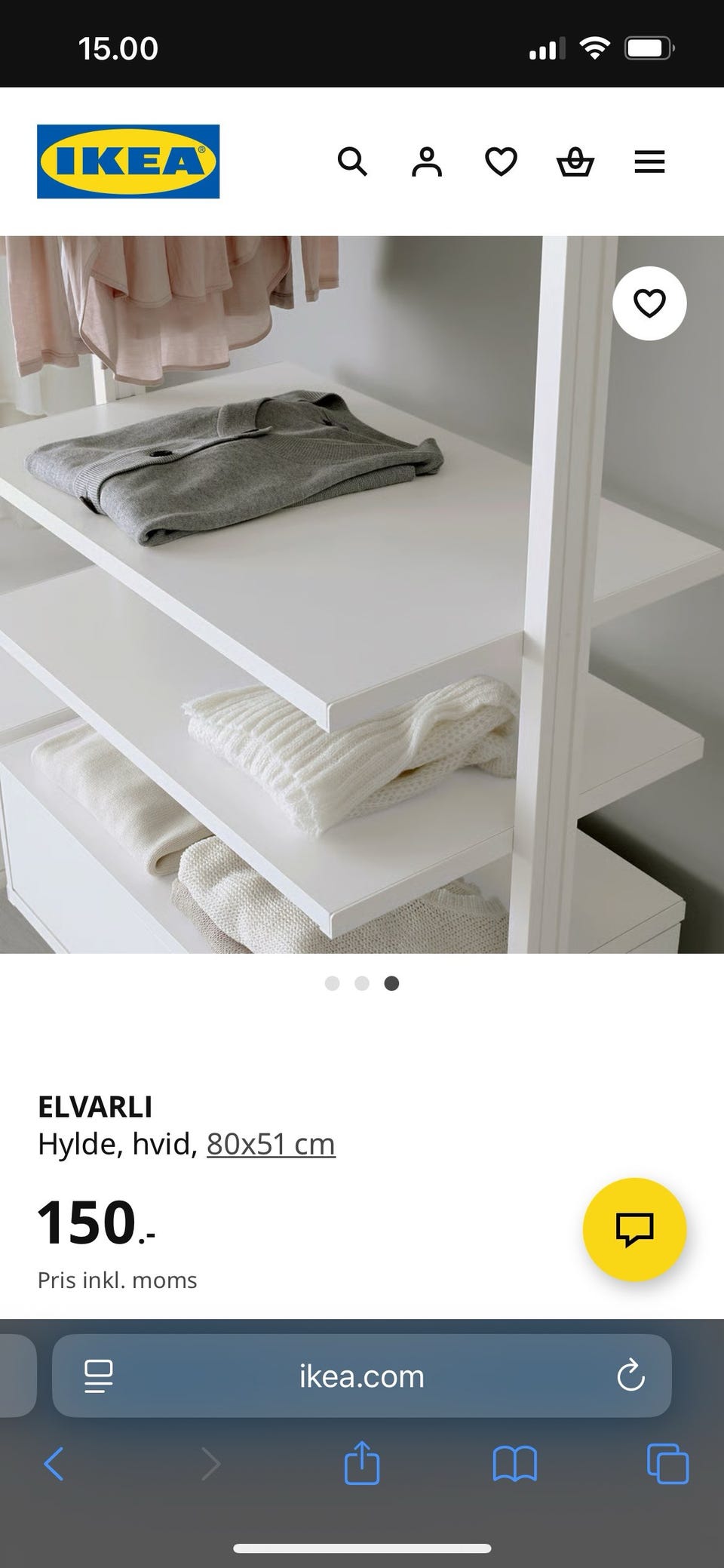The width and height of the screenshot is (724, 1568).
Task: Open the wishlist heart icon in header
Action: pos(500,161)
